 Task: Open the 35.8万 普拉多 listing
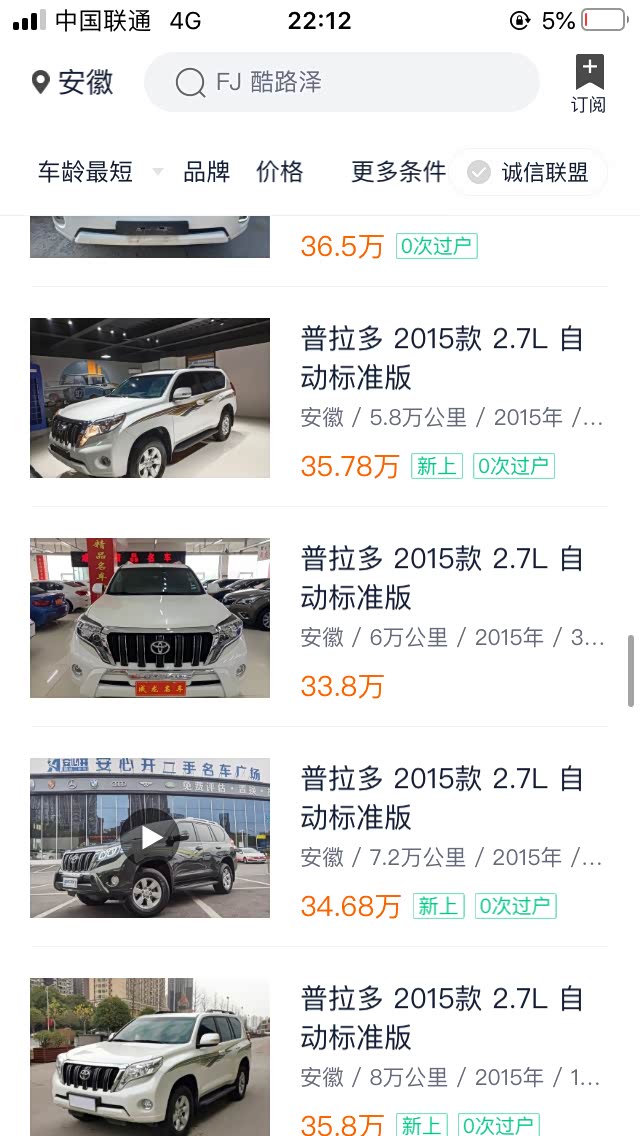point(318,1058)
